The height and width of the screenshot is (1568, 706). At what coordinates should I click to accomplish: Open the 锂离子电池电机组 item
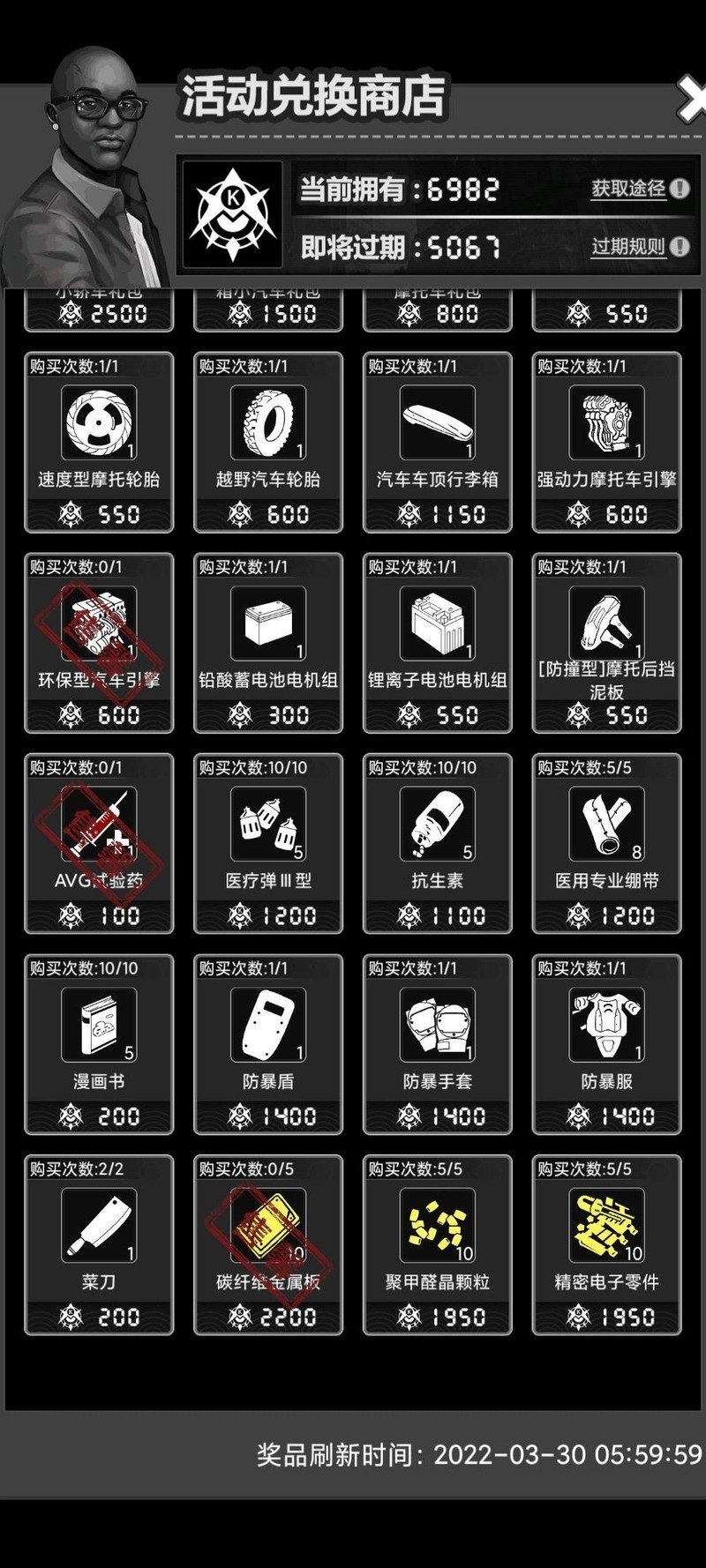[x=438, y=642]
